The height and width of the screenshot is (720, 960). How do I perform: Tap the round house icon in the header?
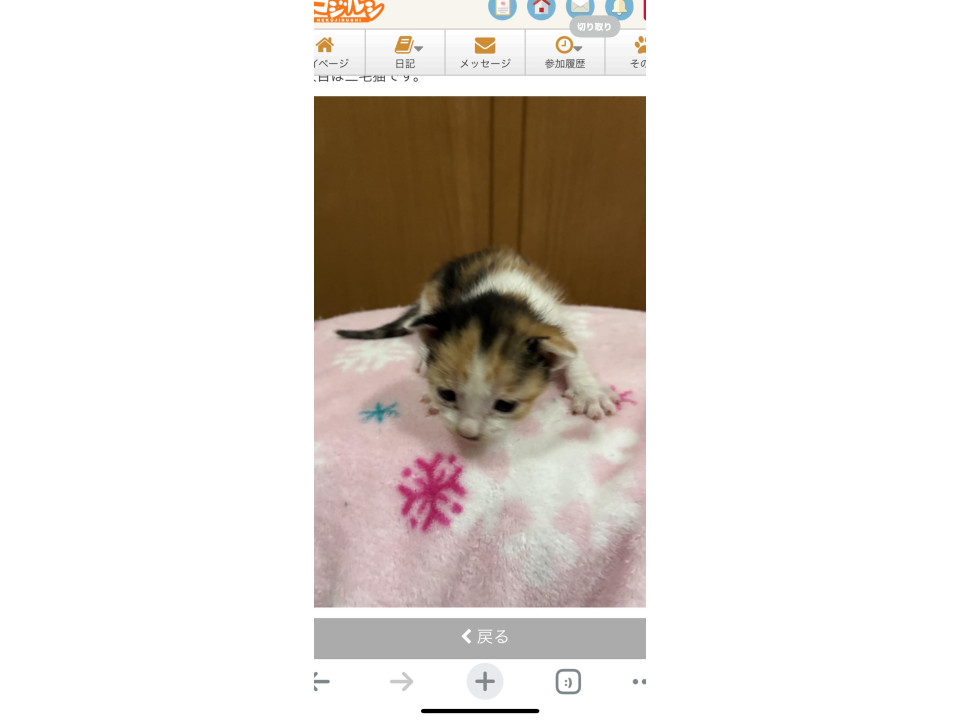pyautogui.click(x=541, y=8)
